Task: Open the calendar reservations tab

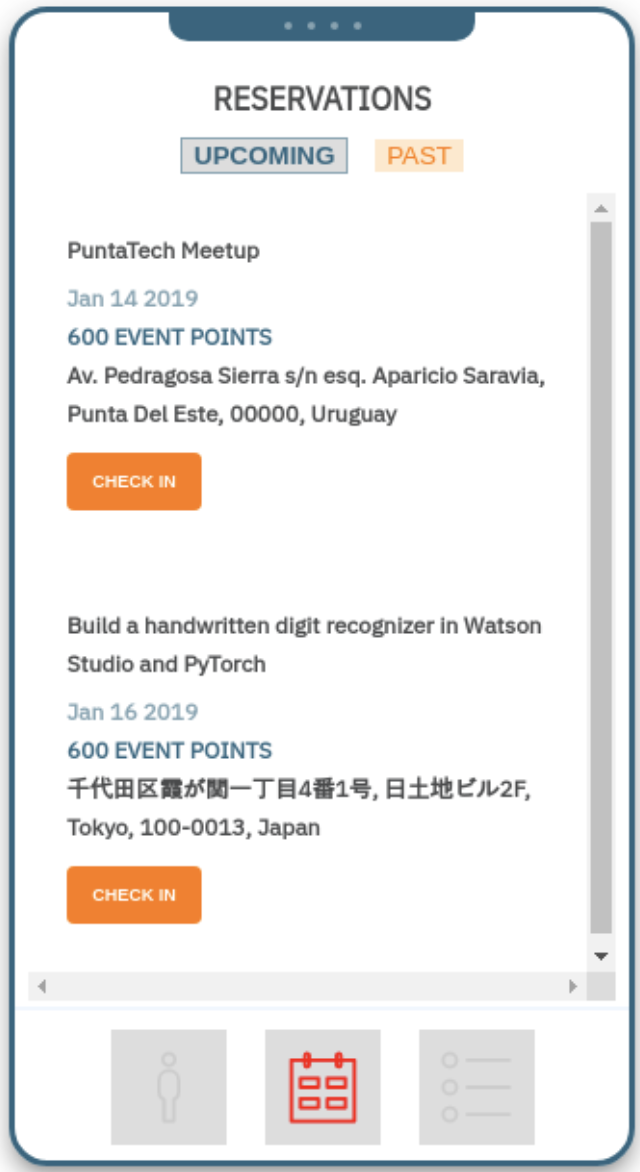Action: 322,1087
